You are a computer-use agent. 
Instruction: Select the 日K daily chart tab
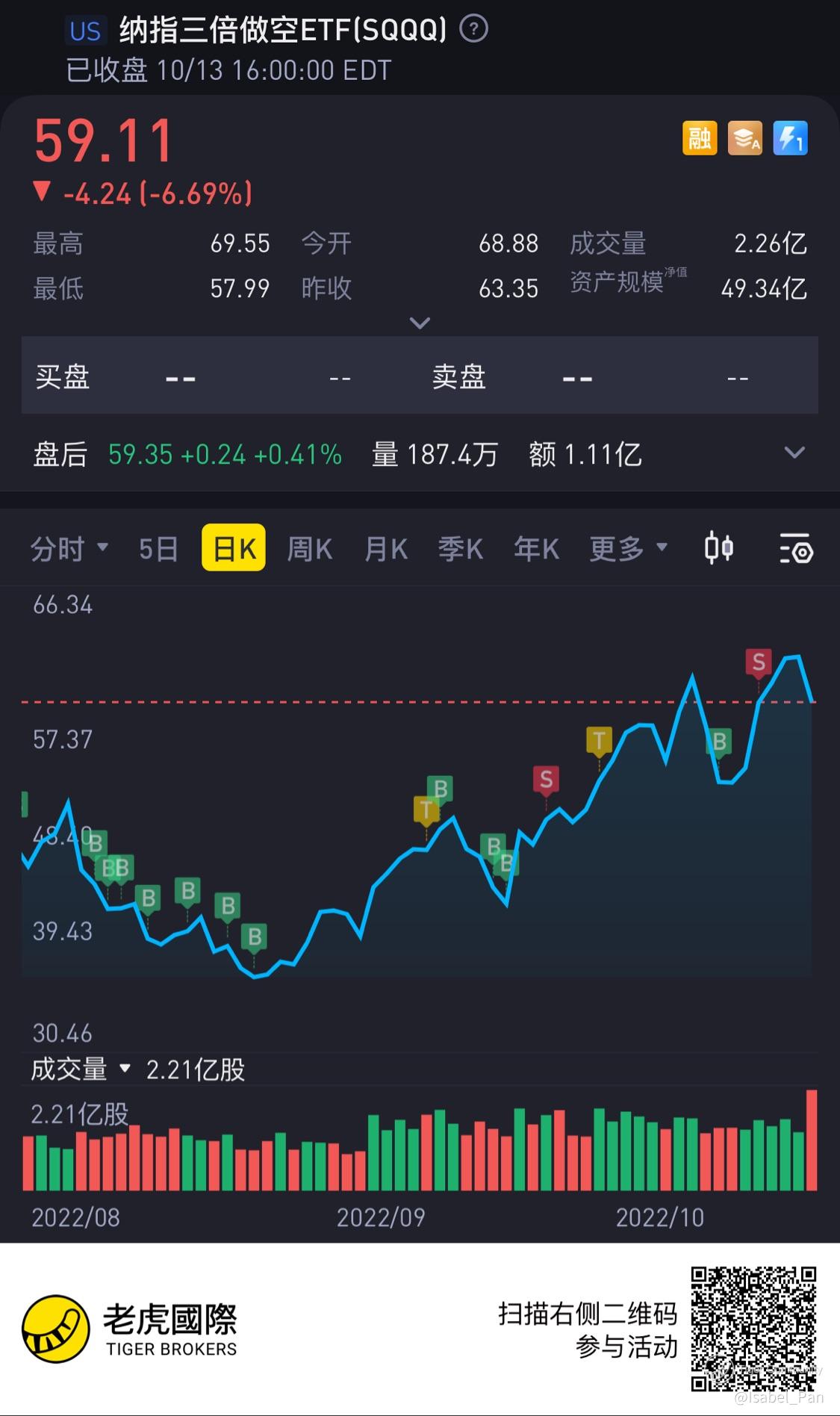click(x=234, y=549)
